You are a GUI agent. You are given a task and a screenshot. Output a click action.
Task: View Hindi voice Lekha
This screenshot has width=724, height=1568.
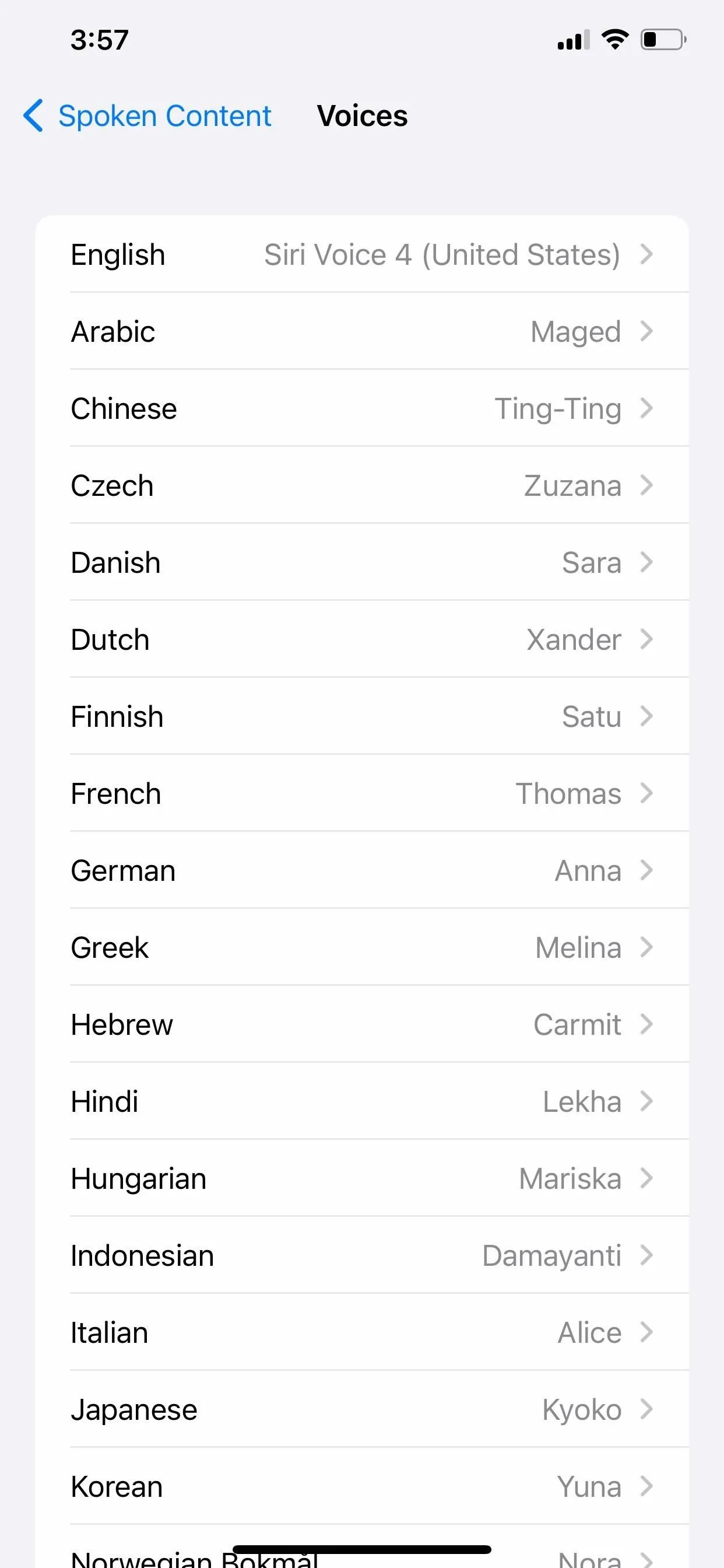[362, 1101]
